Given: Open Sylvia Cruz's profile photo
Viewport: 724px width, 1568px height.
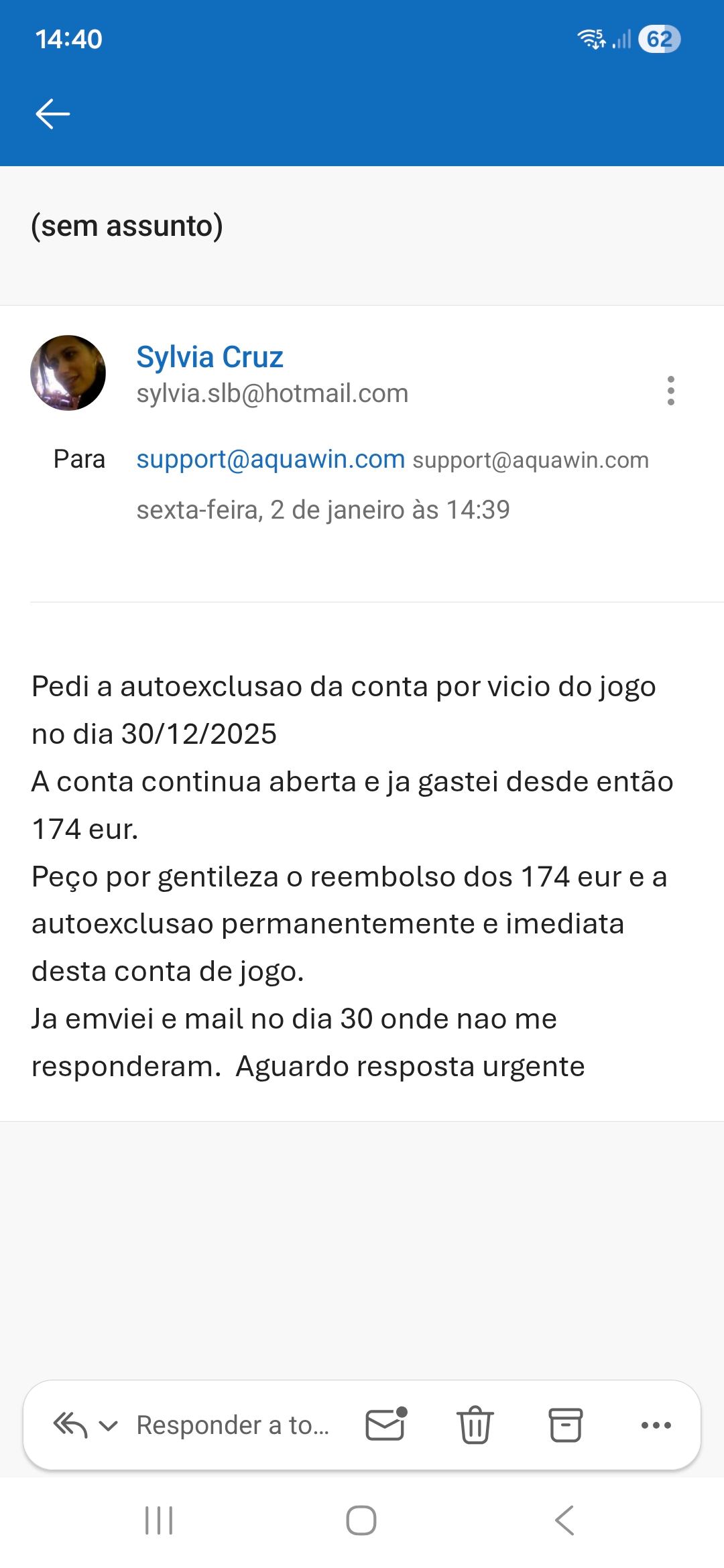Looking at the screenshot, I should (68, 373).
